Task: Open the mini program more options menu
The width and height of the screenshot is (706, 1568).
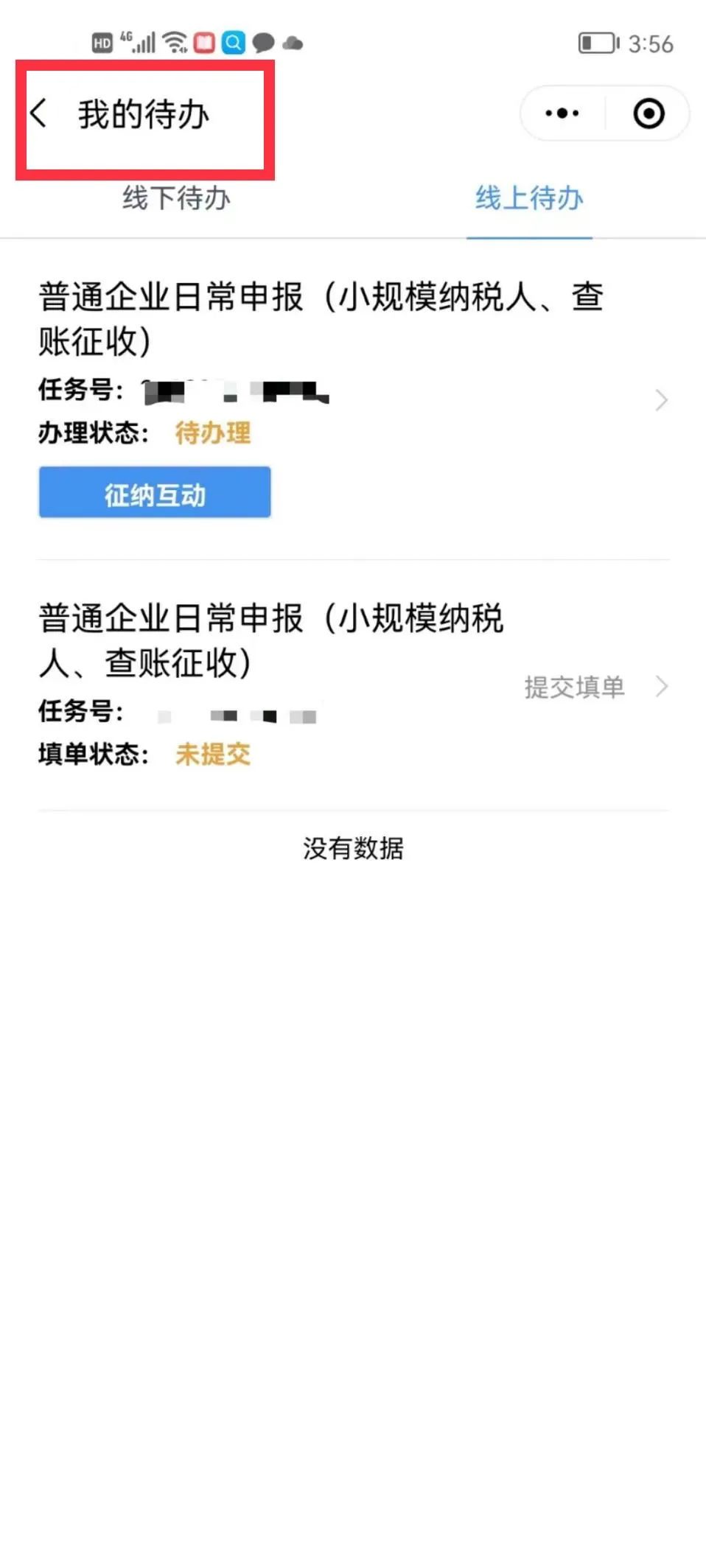Action: click(562, 113)
